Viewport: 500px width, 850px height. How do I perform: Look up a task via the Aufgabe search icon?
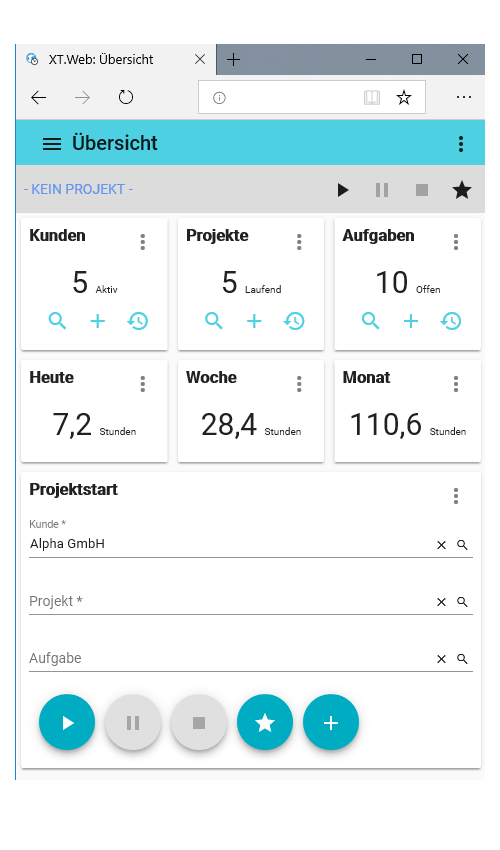(462, 659)
